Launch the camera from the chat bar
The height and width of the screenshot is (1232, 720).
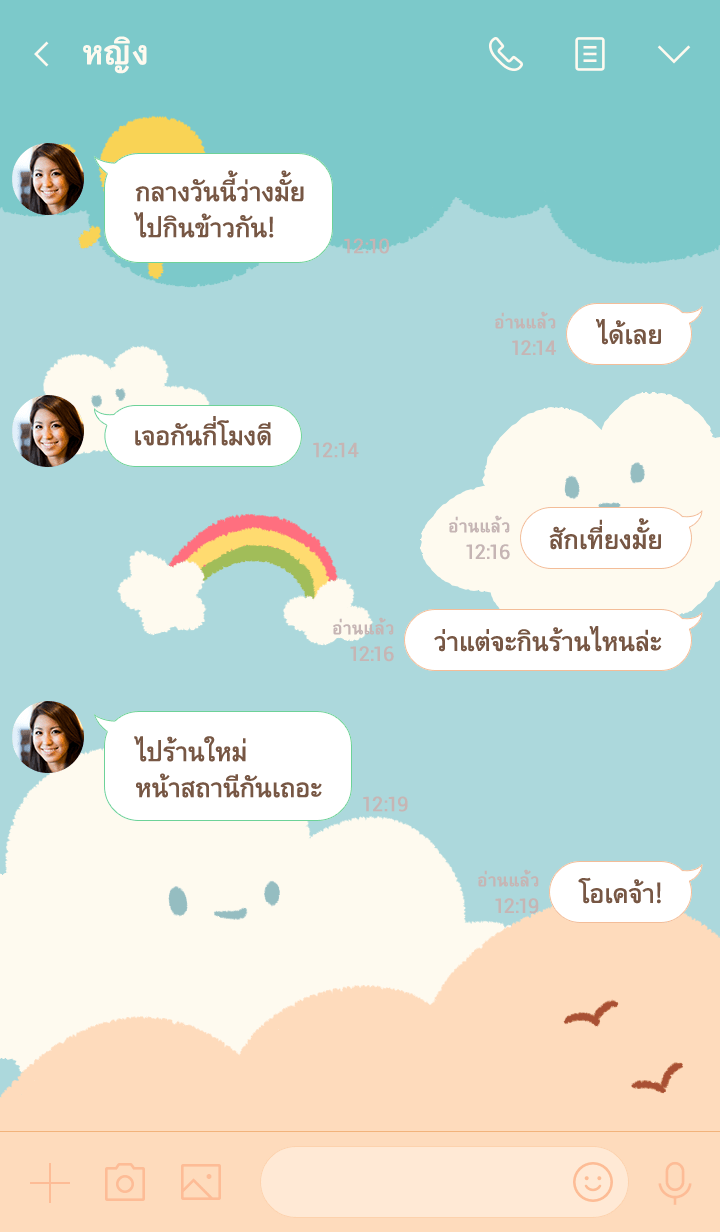click(125, 1182)
